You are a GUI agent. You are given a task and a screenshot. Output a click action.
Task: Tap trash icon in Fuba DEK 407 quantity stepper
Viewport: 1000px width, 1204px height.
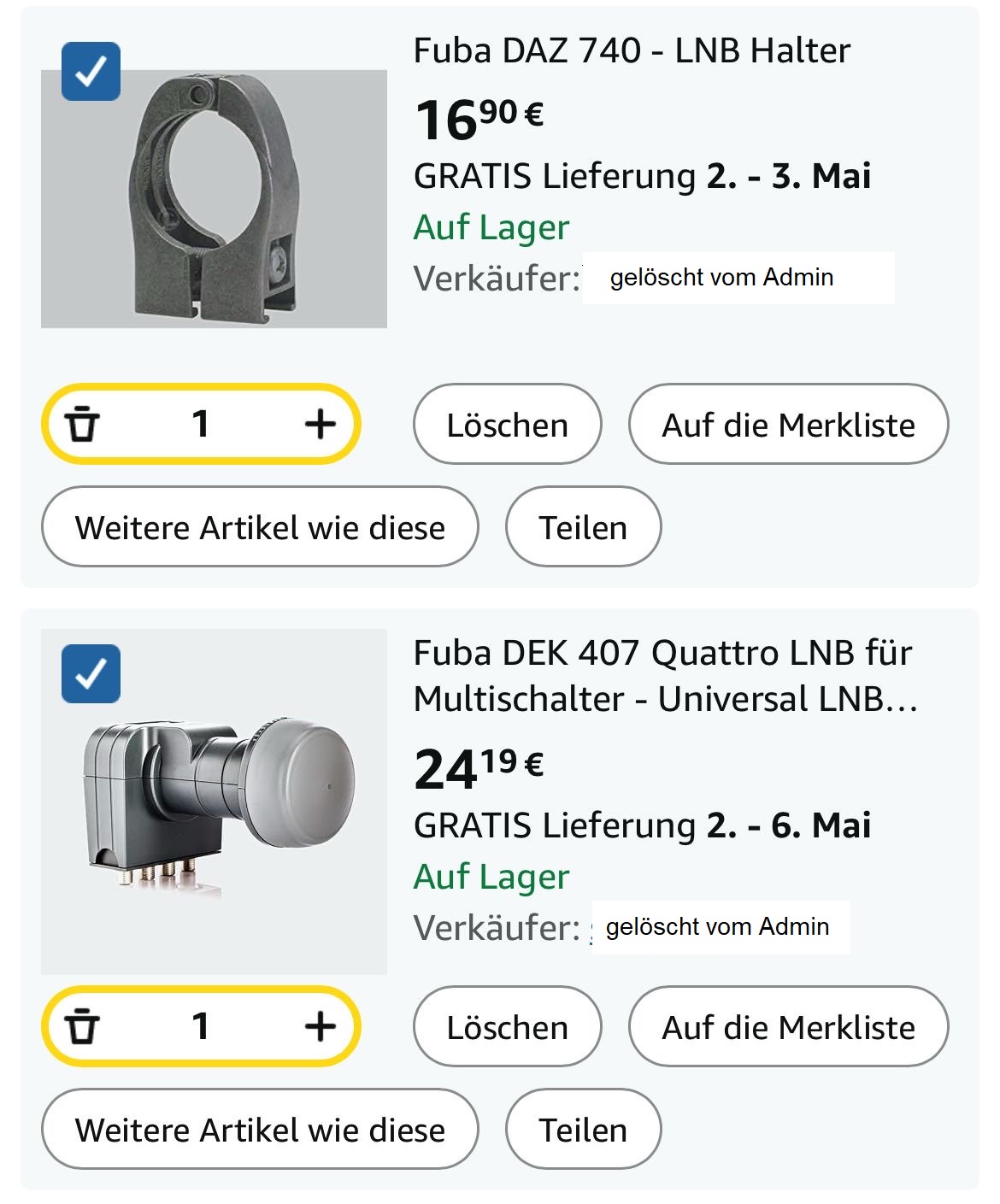coord(83,1026)
